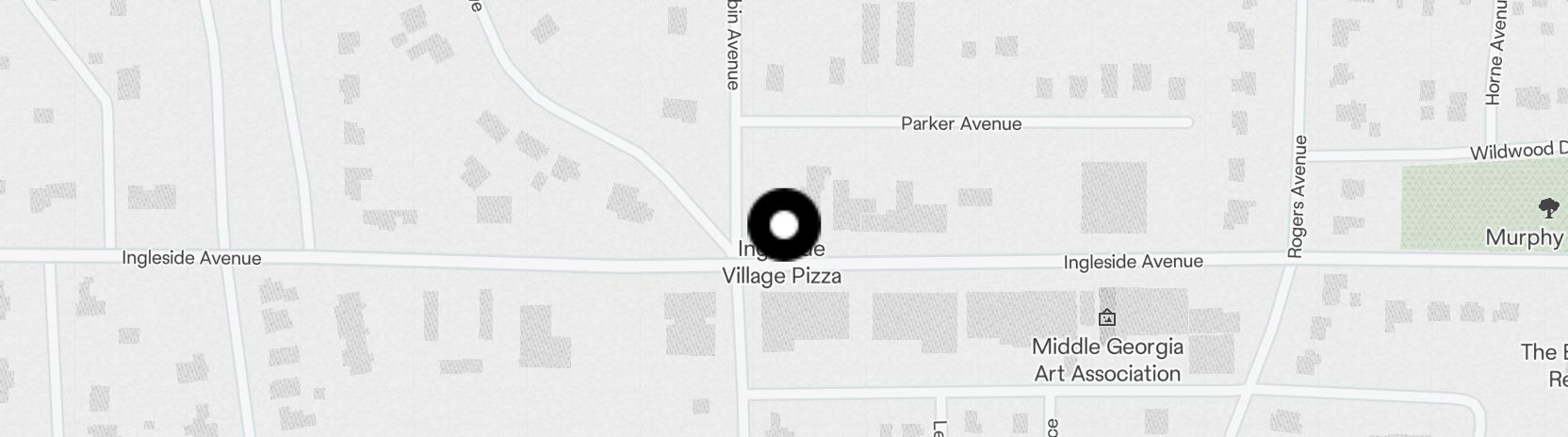Screen dimensions: 1568x437
Task: Tap the Ingleside Village Pizza location marker
Action: pyautogui.click(x=784, y=225)
